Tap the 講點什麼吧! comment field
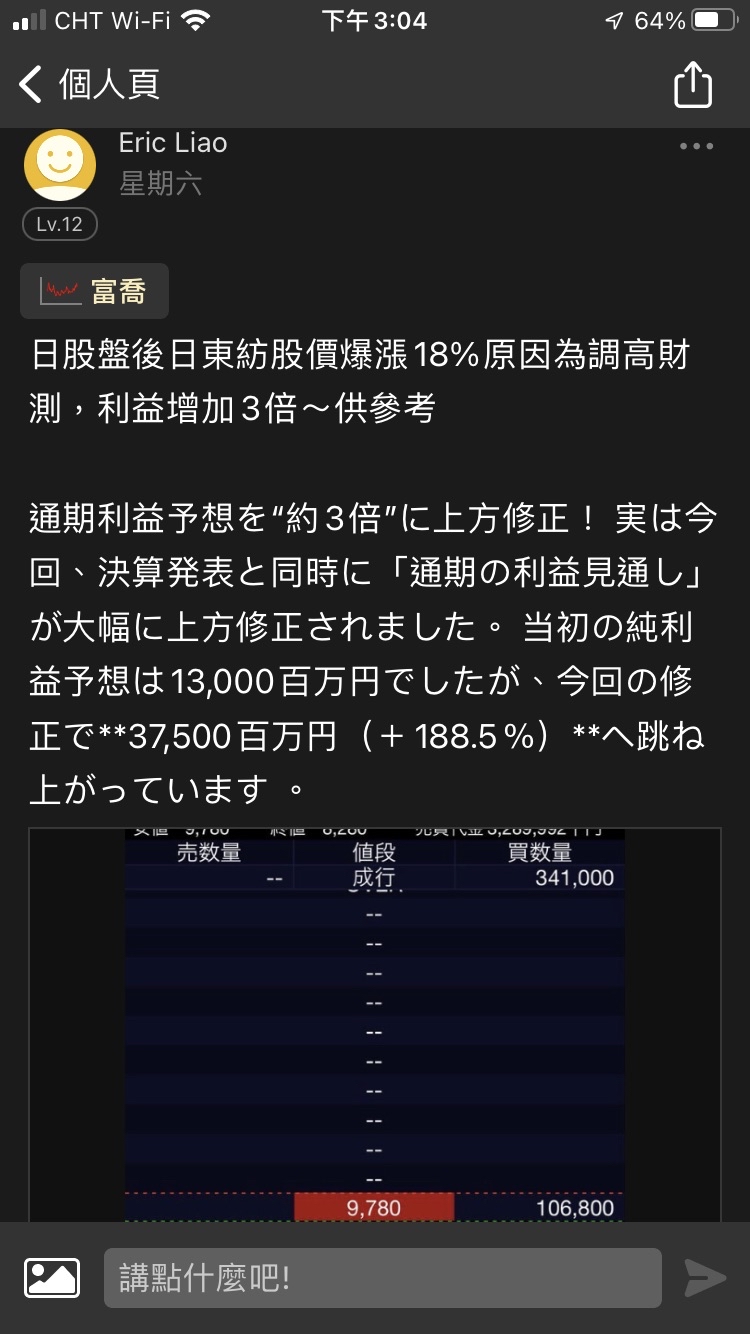 [382, 1277]
